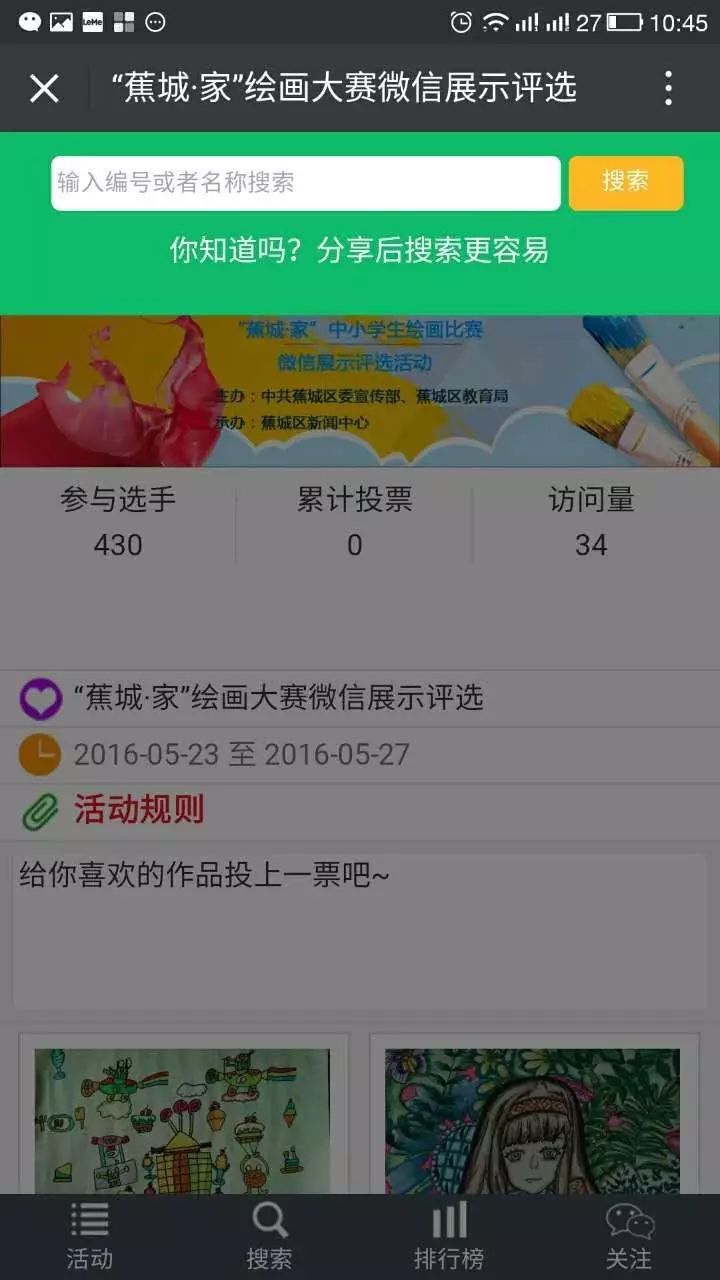
Task: Tap the yellow 搜索 button
Action: [625, 182]
